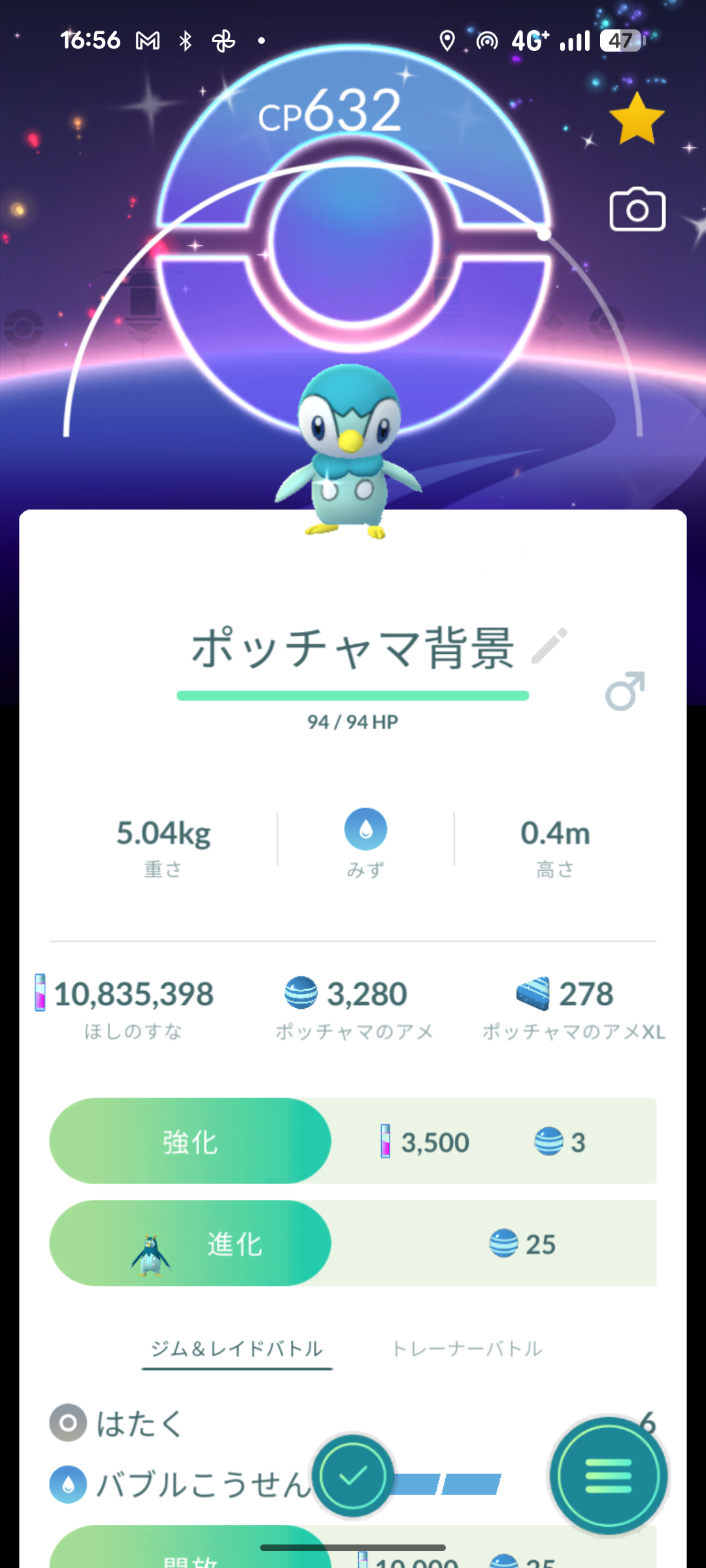Image resolution: width=706 pixels, height=1568 pixels.
Task: Tap the 強化 power up button
Action: (x=190, y=1141)
